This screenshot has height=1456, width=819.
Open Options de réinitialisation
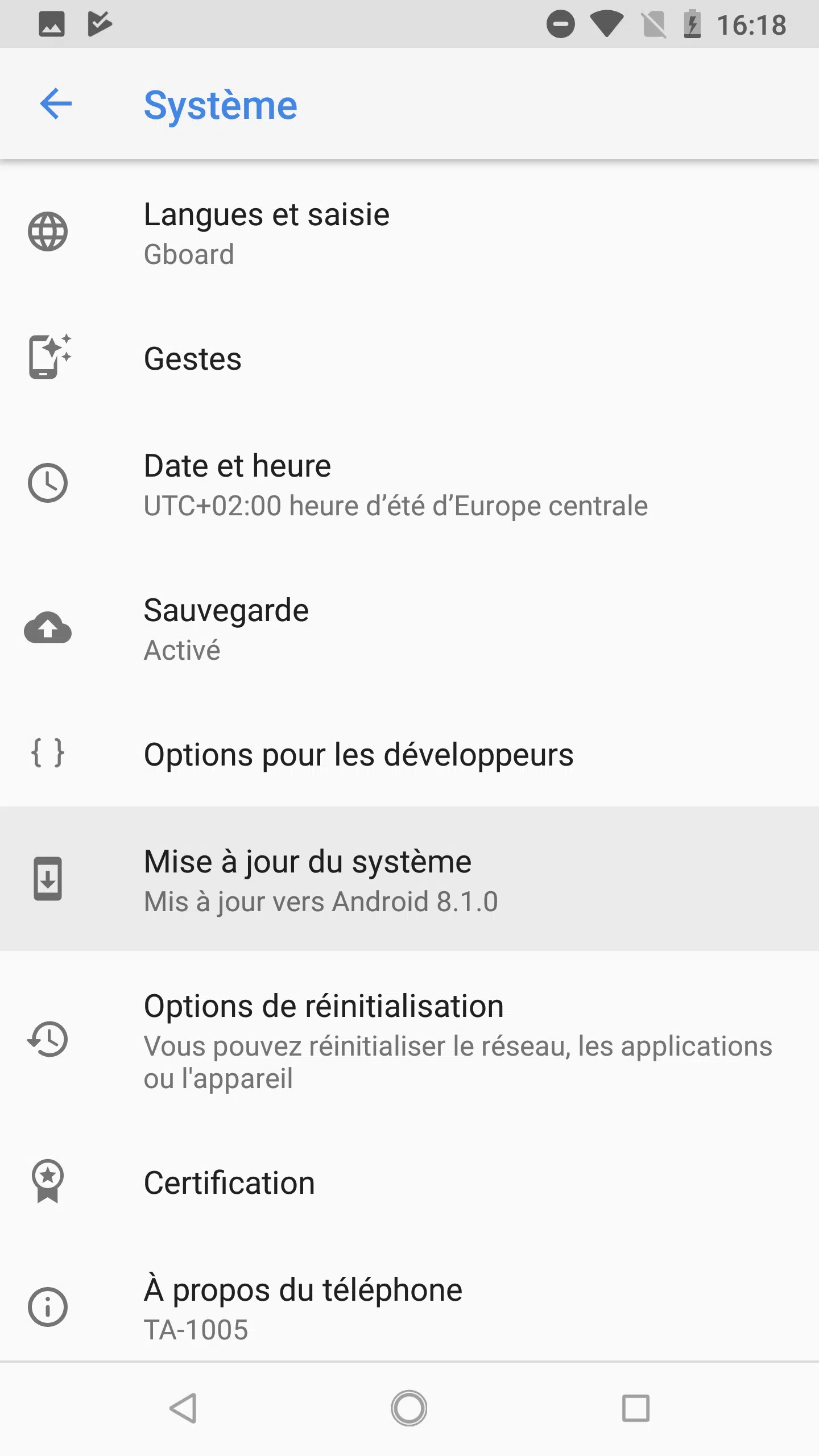click(409, 1040)
